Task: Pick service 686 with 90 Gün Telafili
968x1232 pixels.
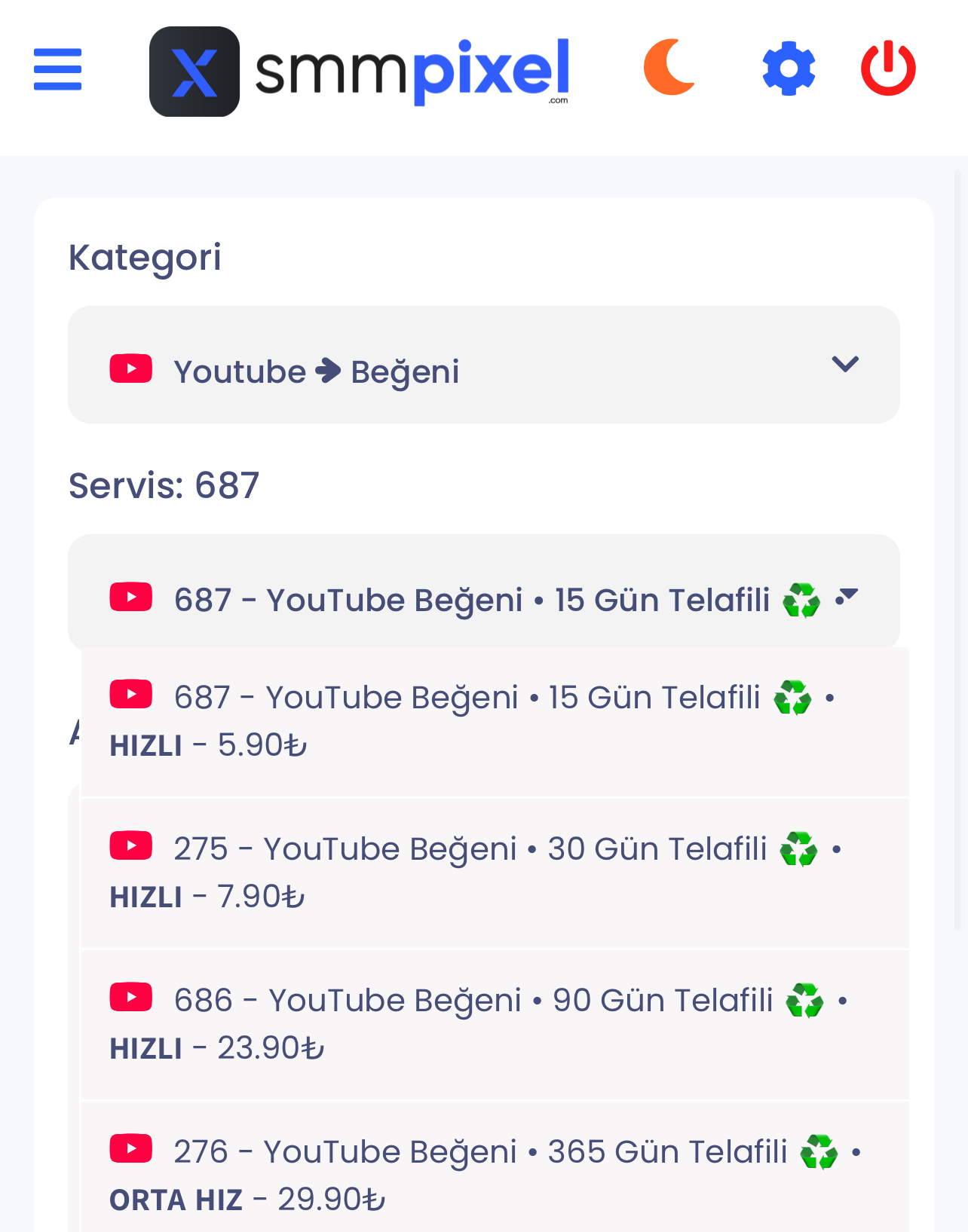Action: pyautogui.click(x=495, y=1024)
